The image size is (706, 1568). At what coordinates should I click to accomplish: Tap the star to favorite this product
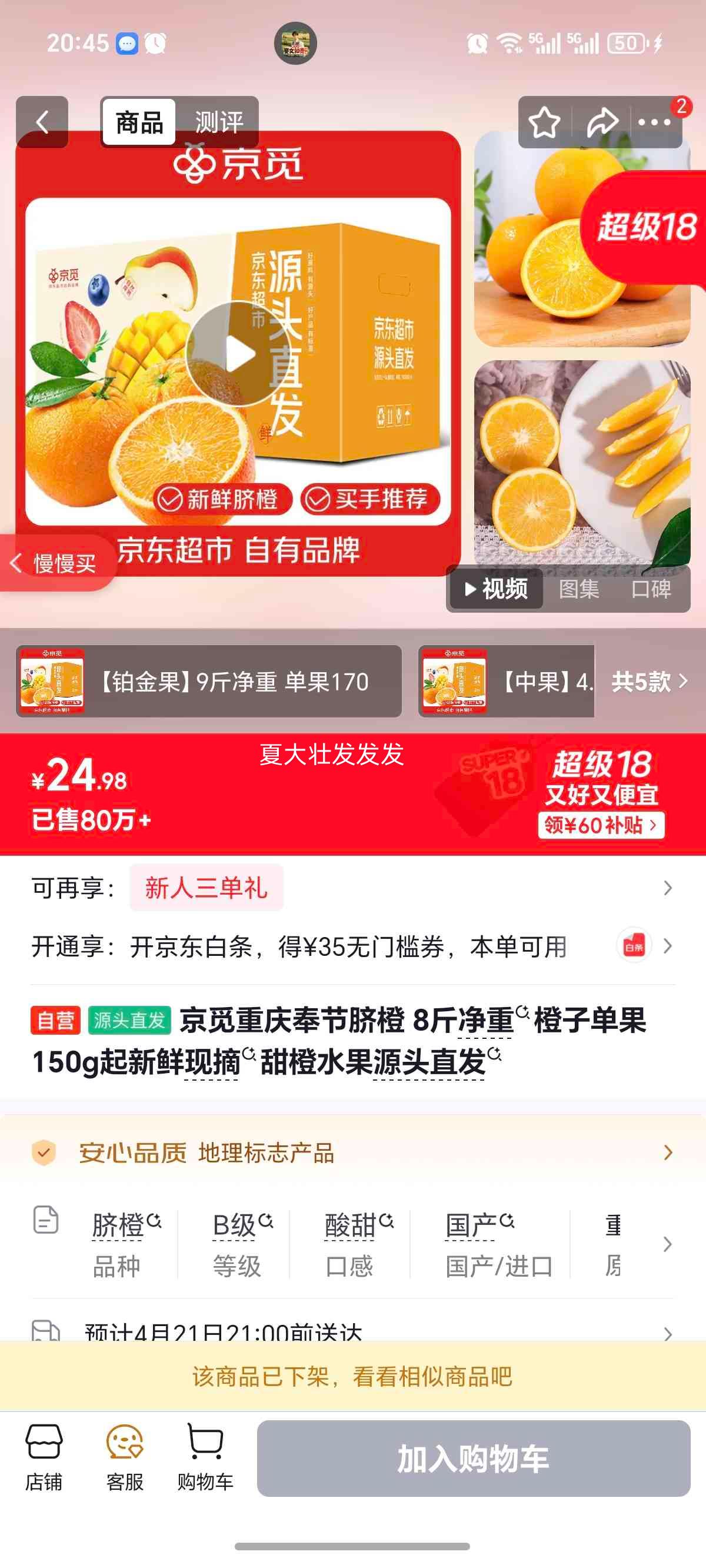click(544, 122)
